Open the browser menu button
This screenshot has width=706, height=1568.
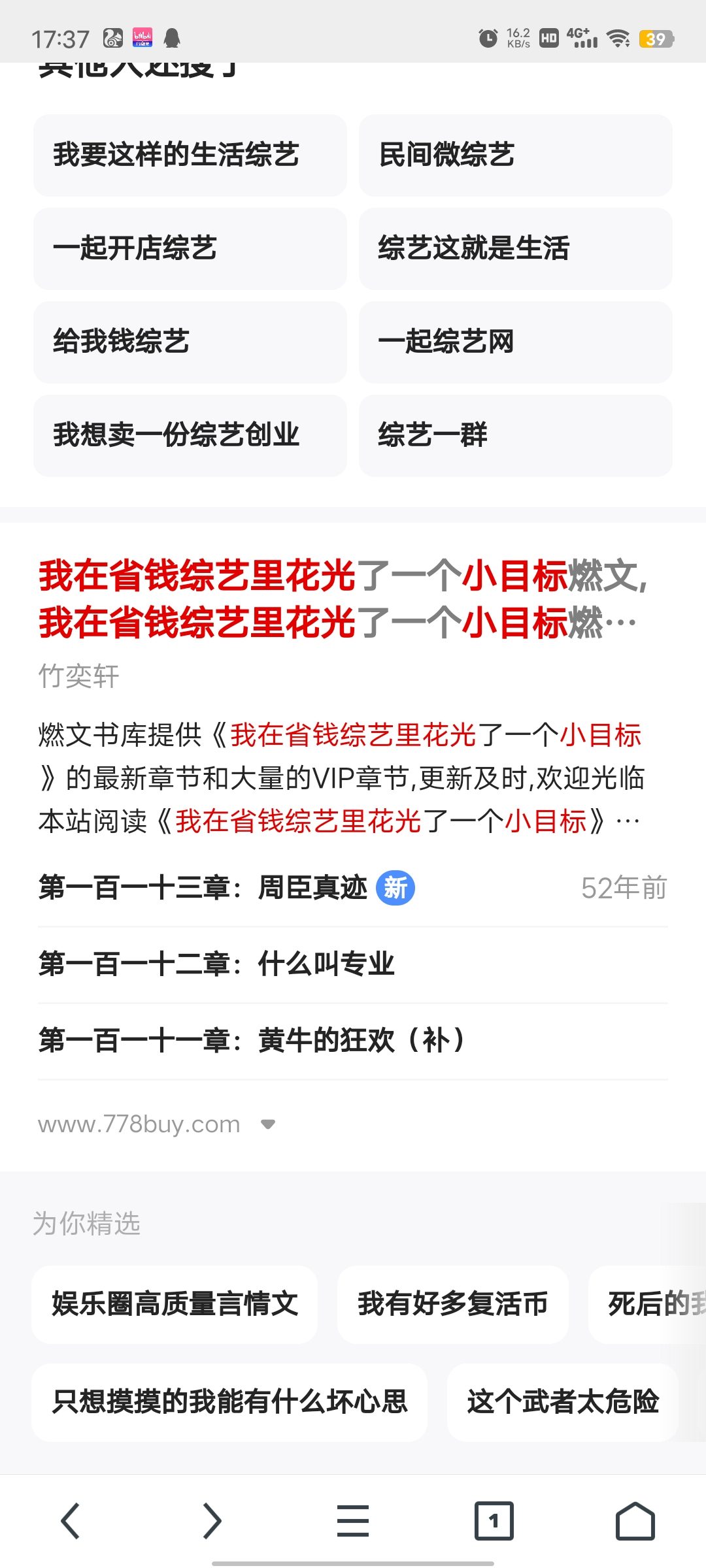[353, 1521]
